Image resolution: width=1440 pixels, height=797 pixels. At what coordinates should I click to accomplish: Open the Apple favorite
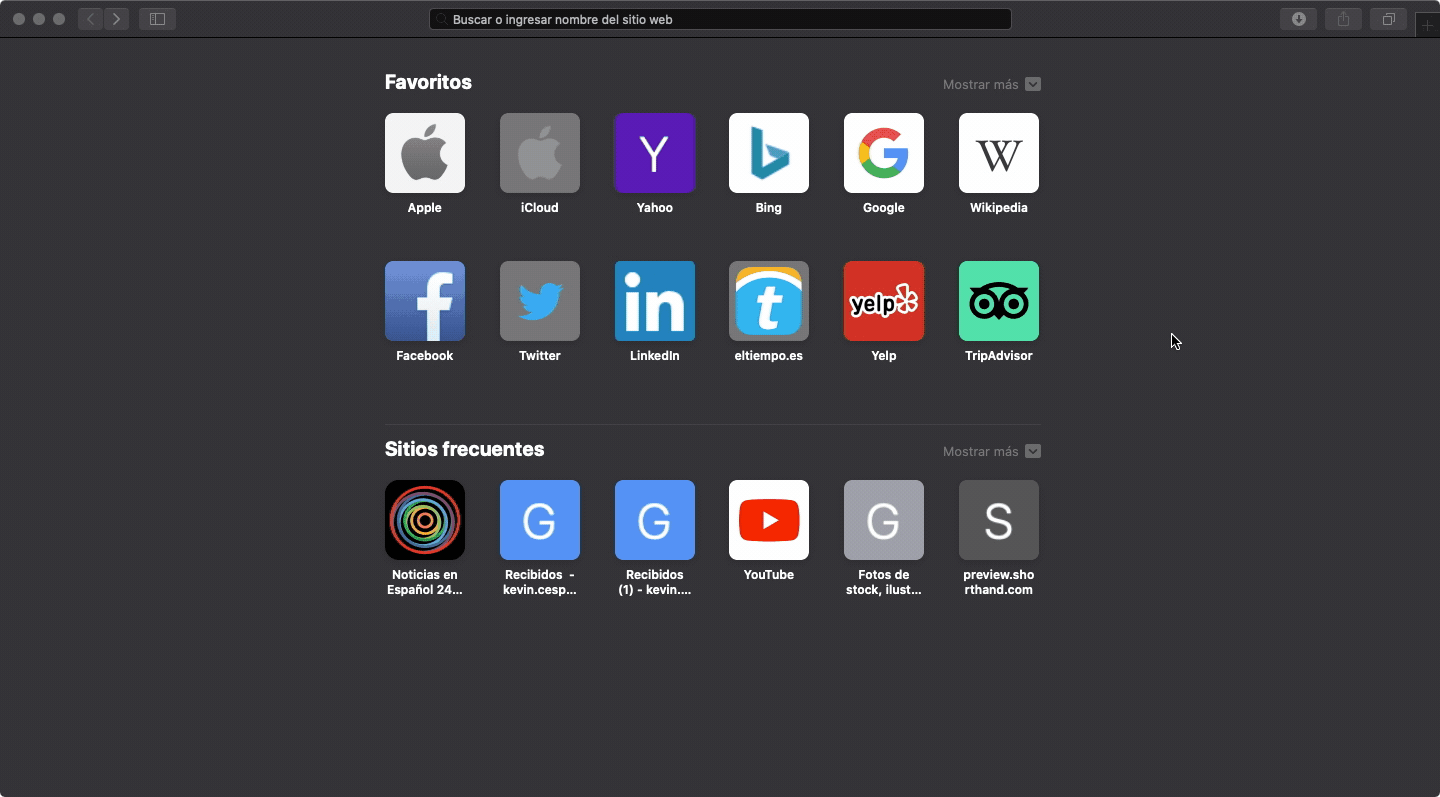coord(425,153)
